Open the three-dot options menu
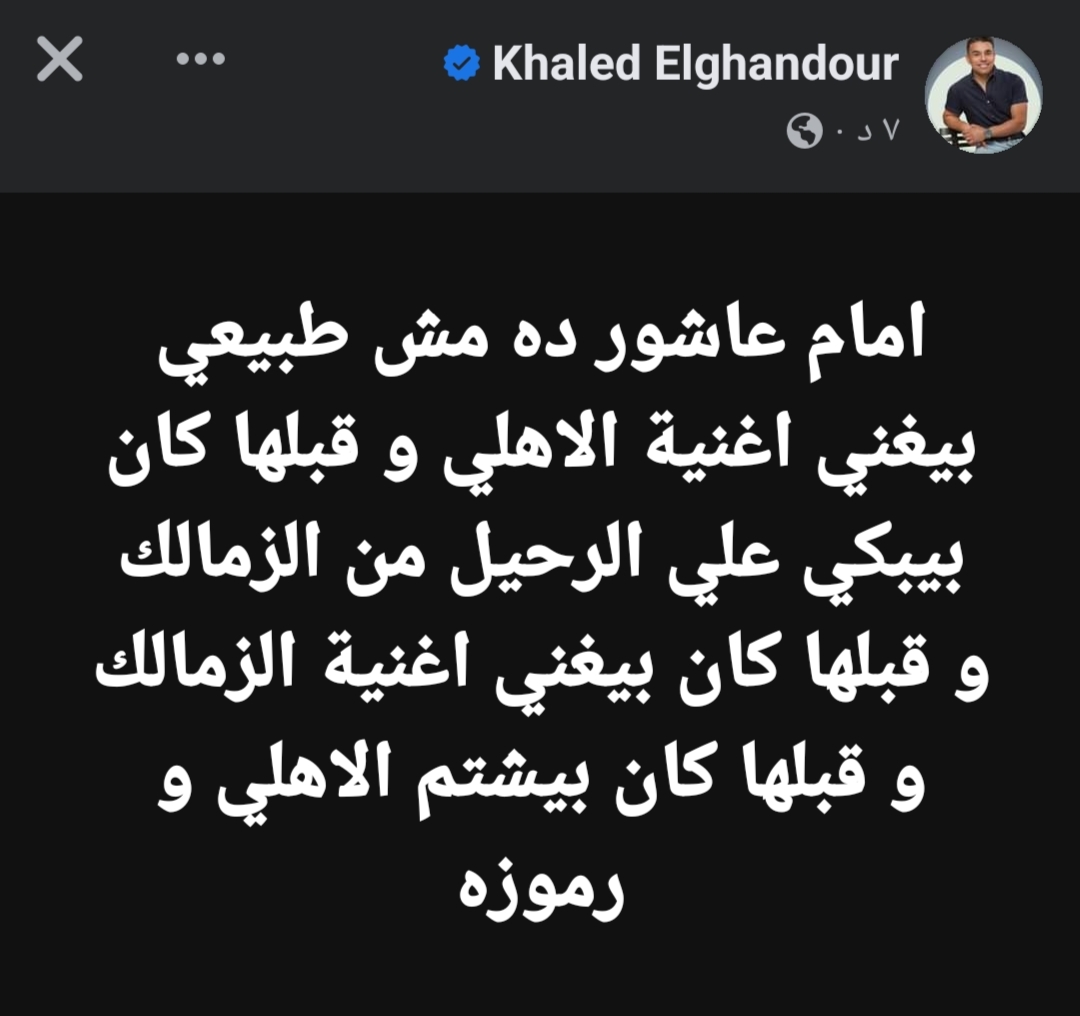The height and width of the screenshot is (1016, 1080). (x=200, y=60)
